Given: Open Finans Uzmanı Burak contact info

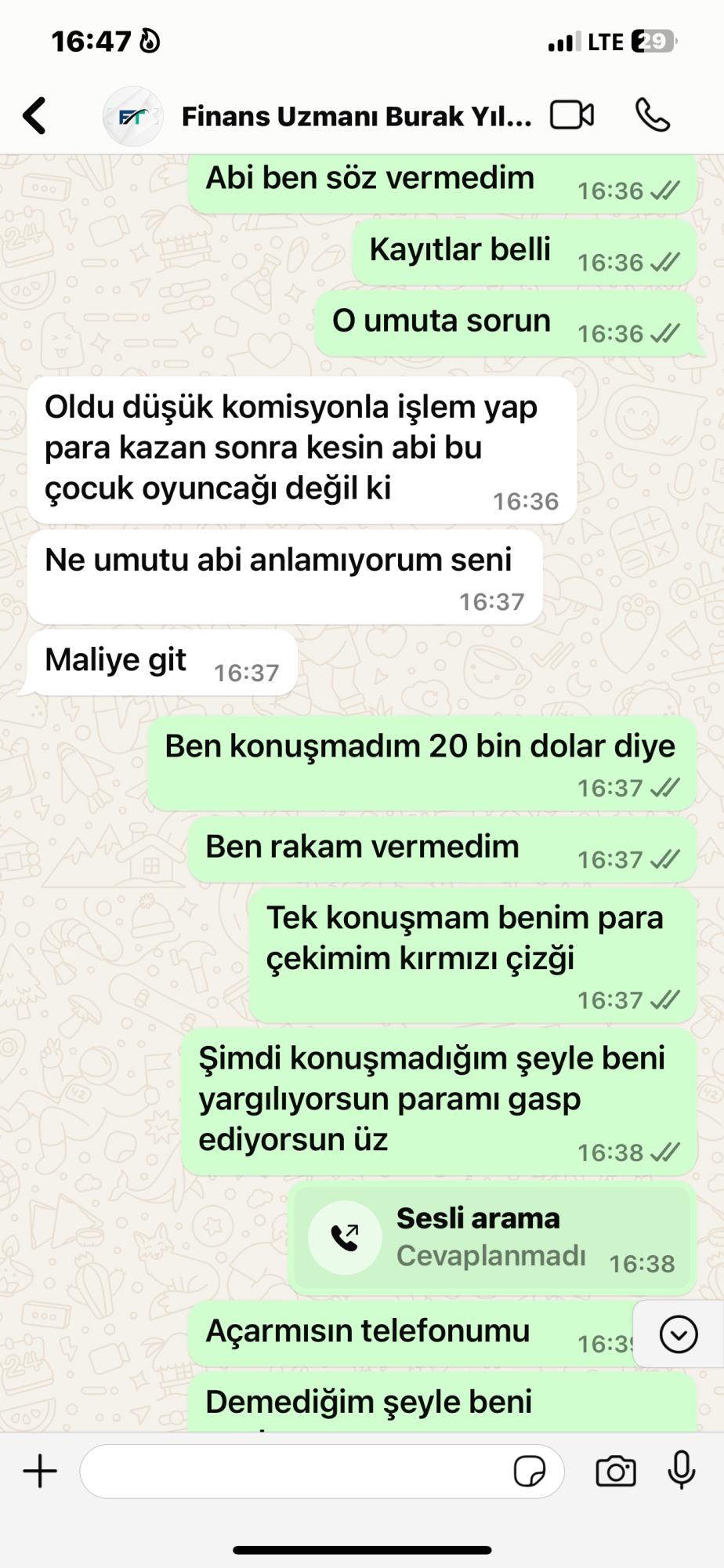Looking at the screenshot, I should tap(356, 116).
